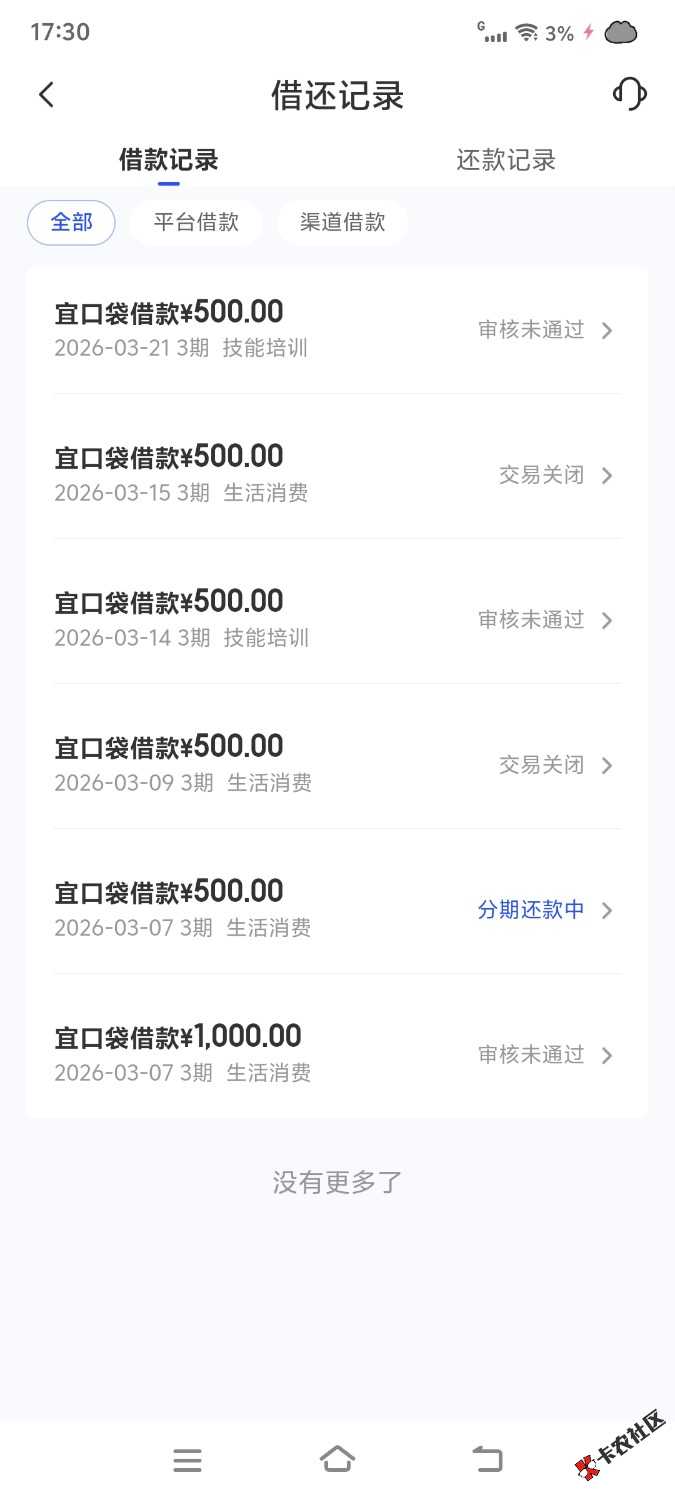675x1500 pixels.
Task: View the 2026-03-14 loan details
Action: tap(336, 619)
